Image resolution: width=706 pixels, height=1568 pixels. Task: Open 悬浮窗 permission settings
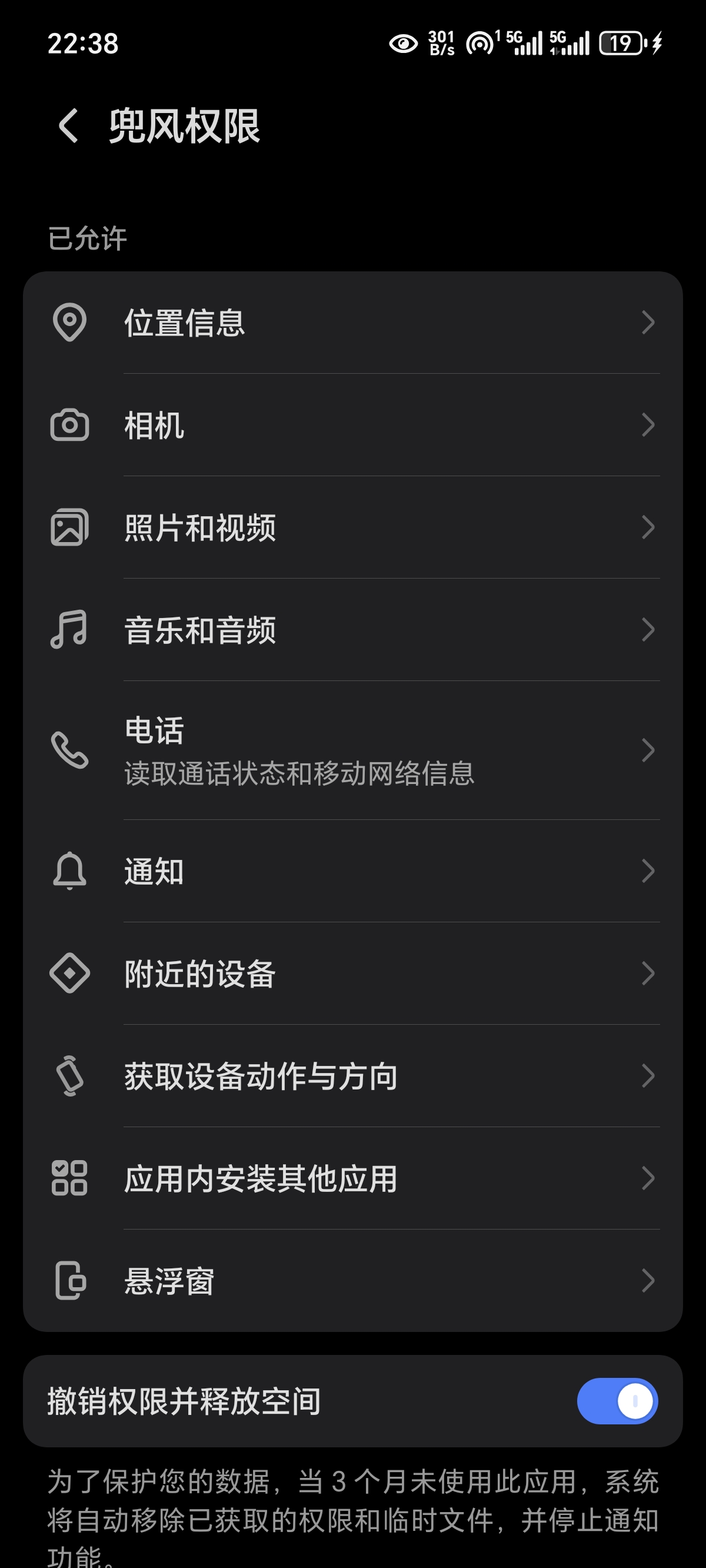point(353,1281)
